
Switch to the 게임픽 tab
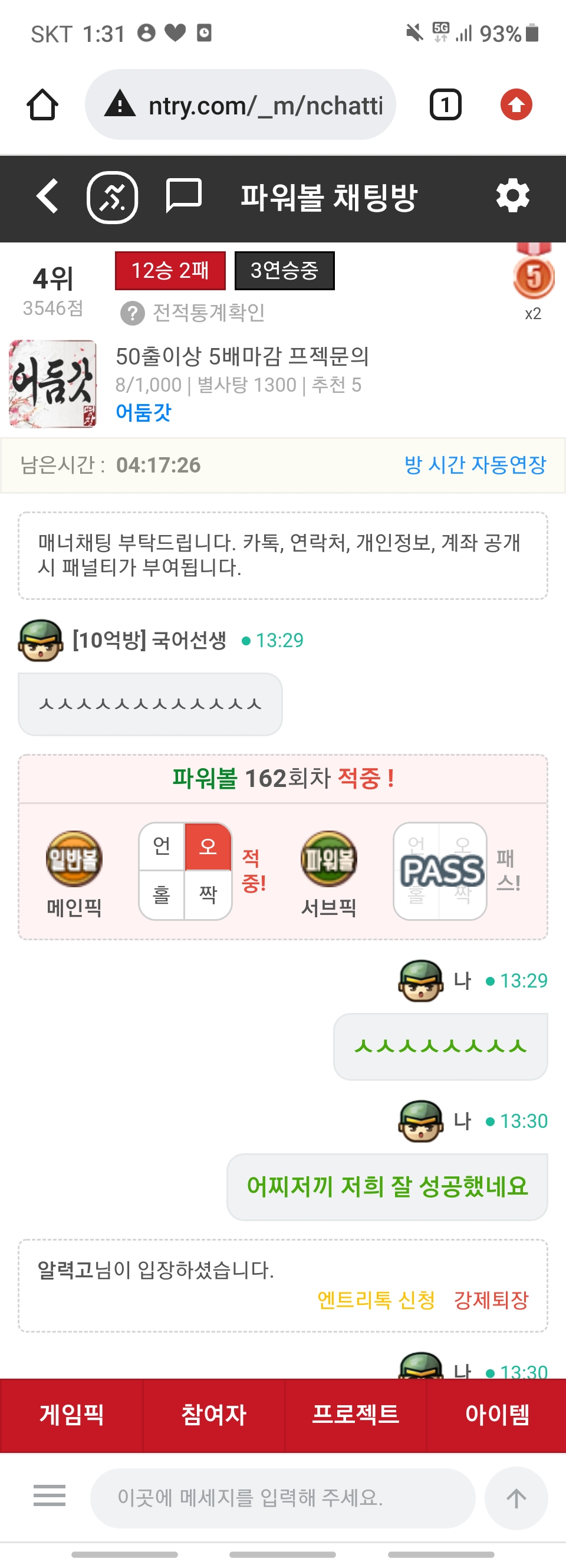pos(71,1414)
